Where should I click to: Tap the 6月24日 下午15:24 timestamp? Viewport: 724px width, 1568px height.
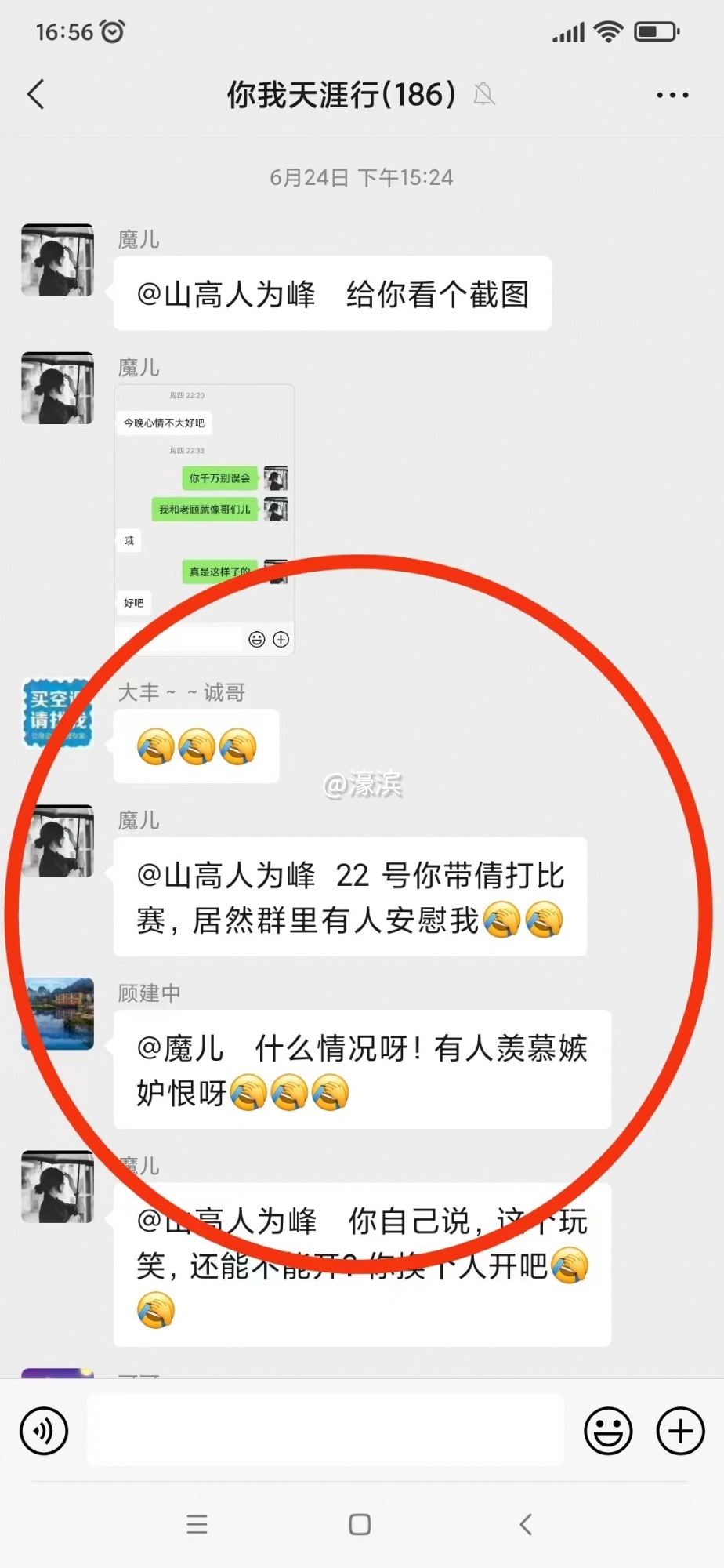[362, 176]
